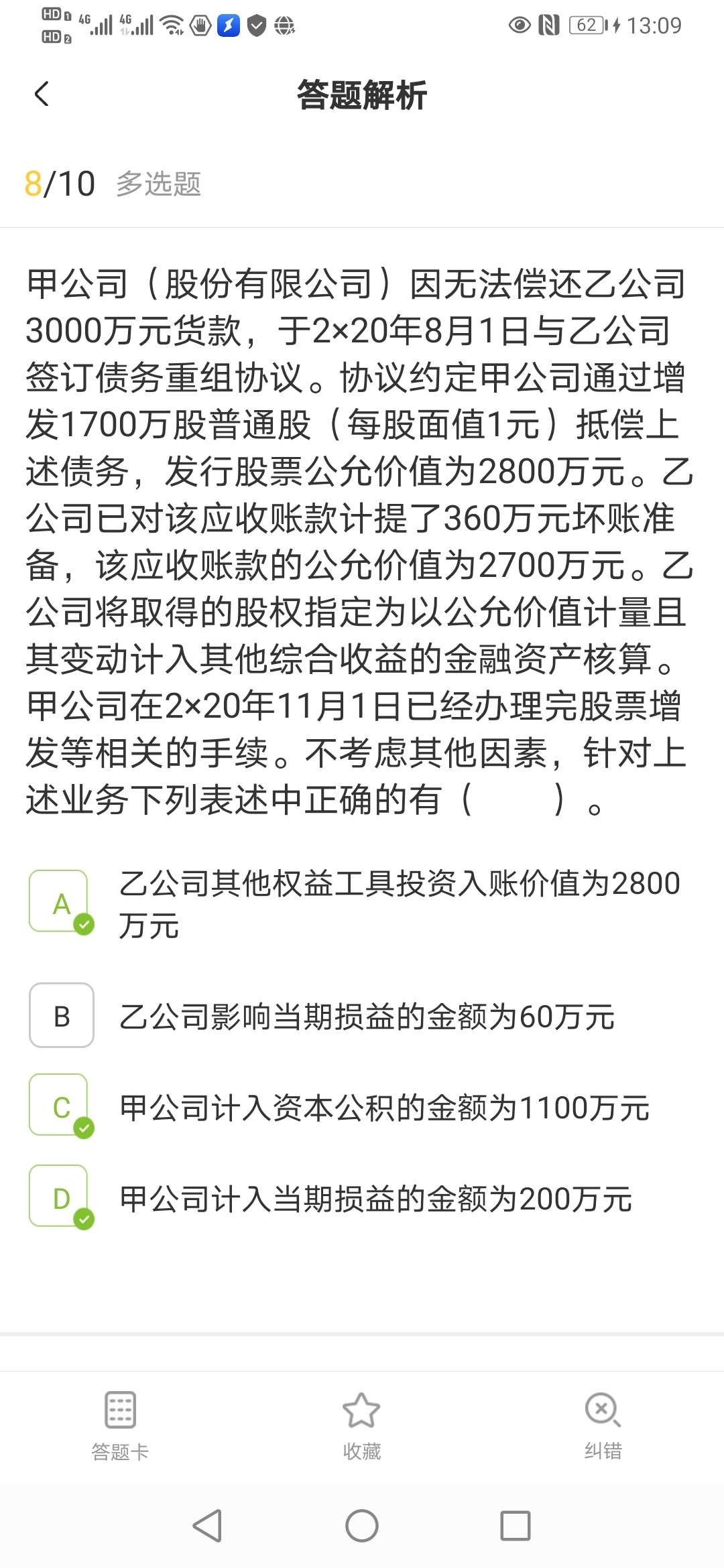724x1568 pixels.
Task: Tap the system home button
Action: point(362,1526)
